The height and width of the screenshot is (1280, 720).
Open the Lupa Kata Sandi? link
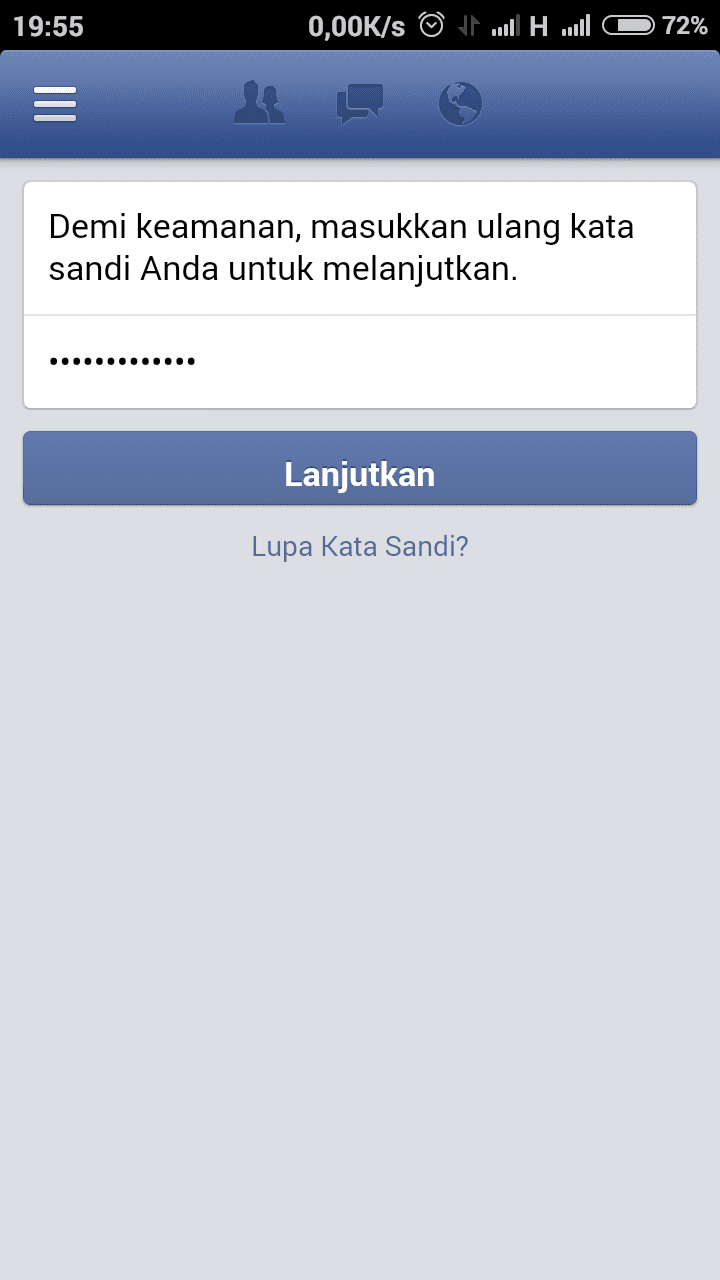click(x=360, y=547)
